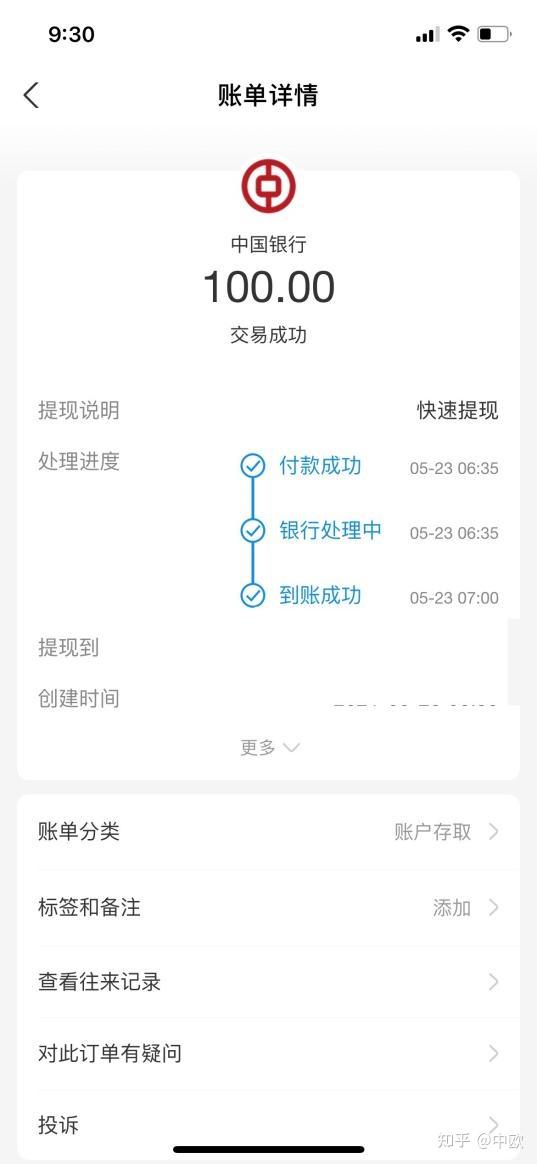Image resolution: width=537 pixels, height=1164 pixels.
Task: Open 账单分类 row
Action: point(268,831)
